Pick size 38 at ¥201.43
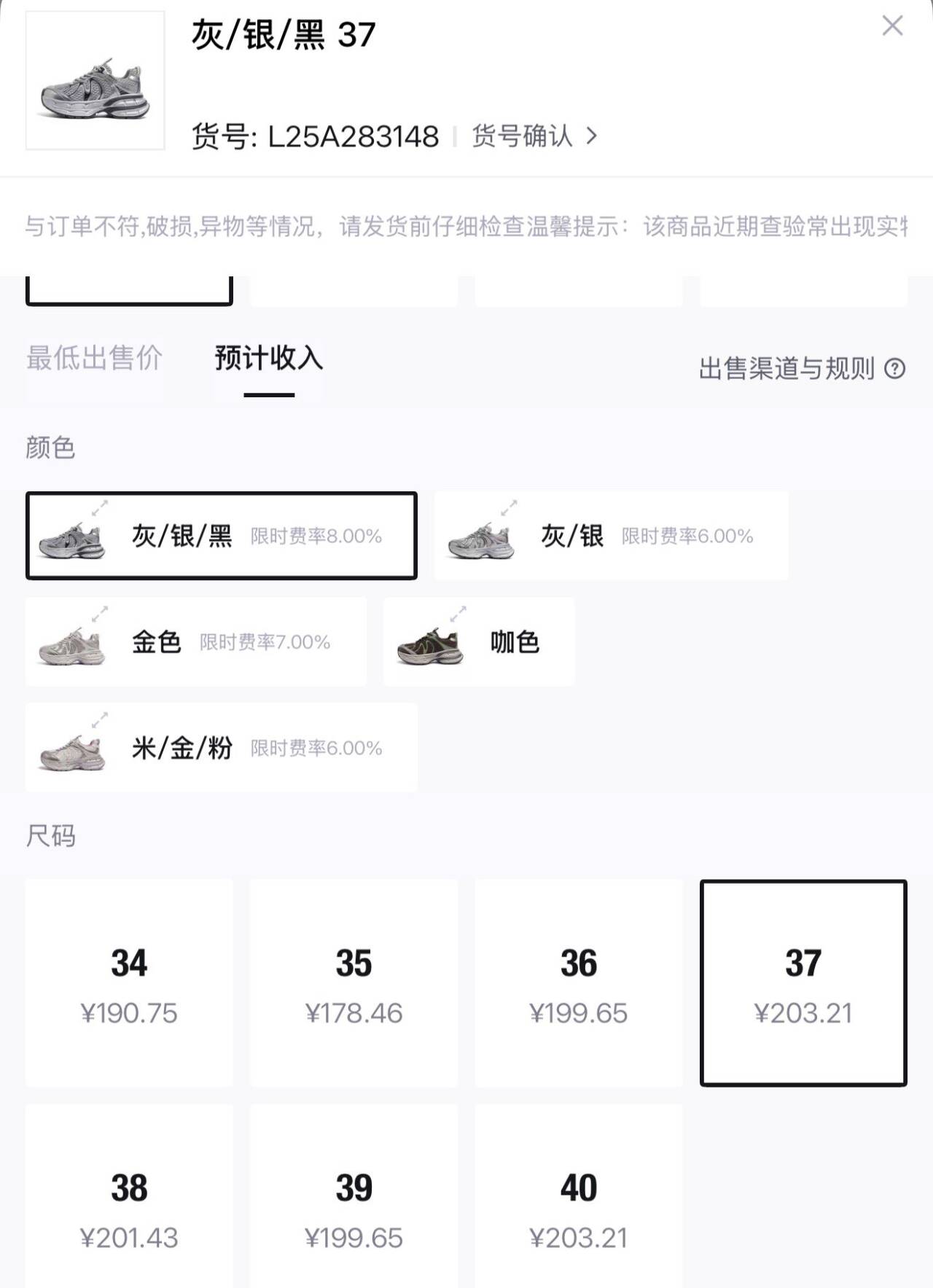The height and width of the screenshot is (1288, 933). point(129,1203)
